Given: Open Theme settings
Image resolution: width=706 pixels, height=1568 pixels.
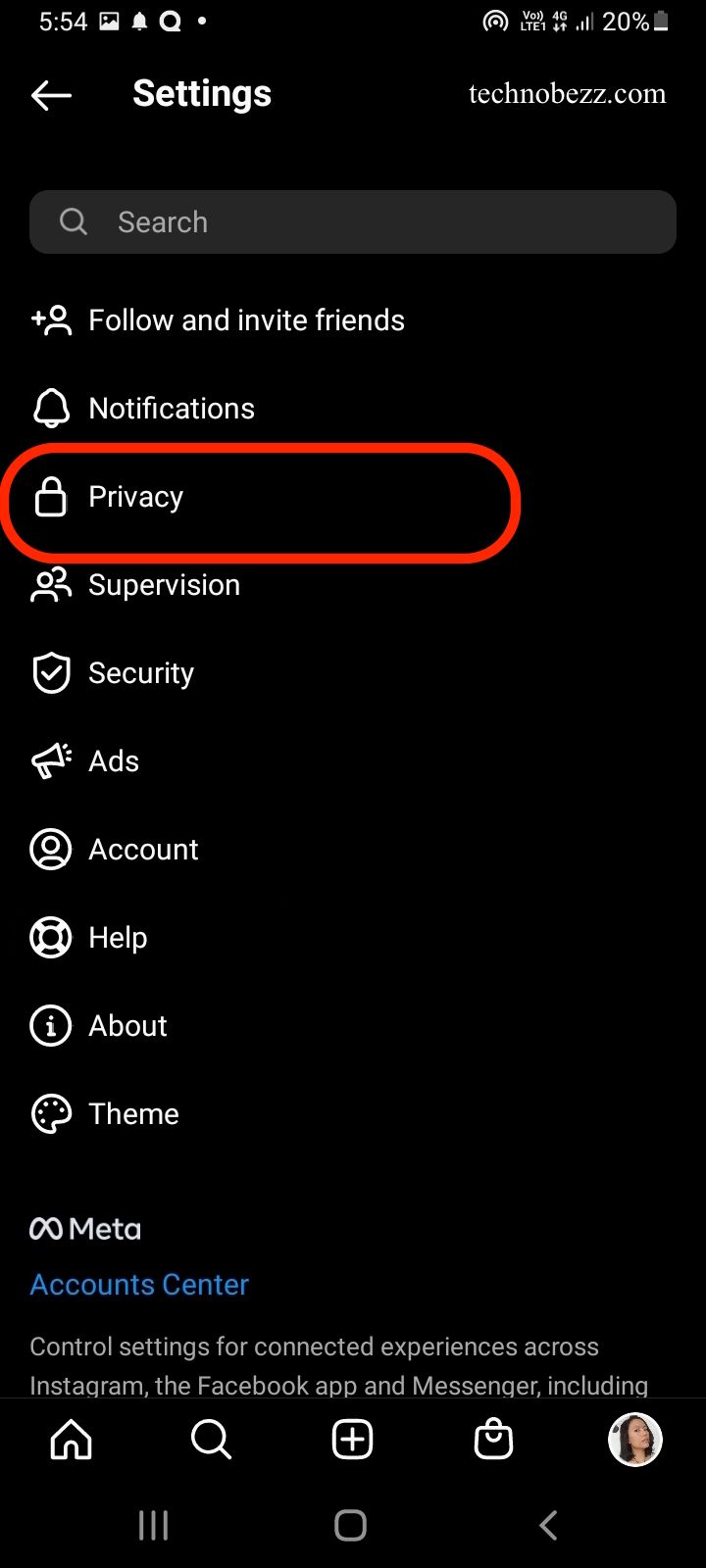Looking at the screenshot, I should 353,1114.
